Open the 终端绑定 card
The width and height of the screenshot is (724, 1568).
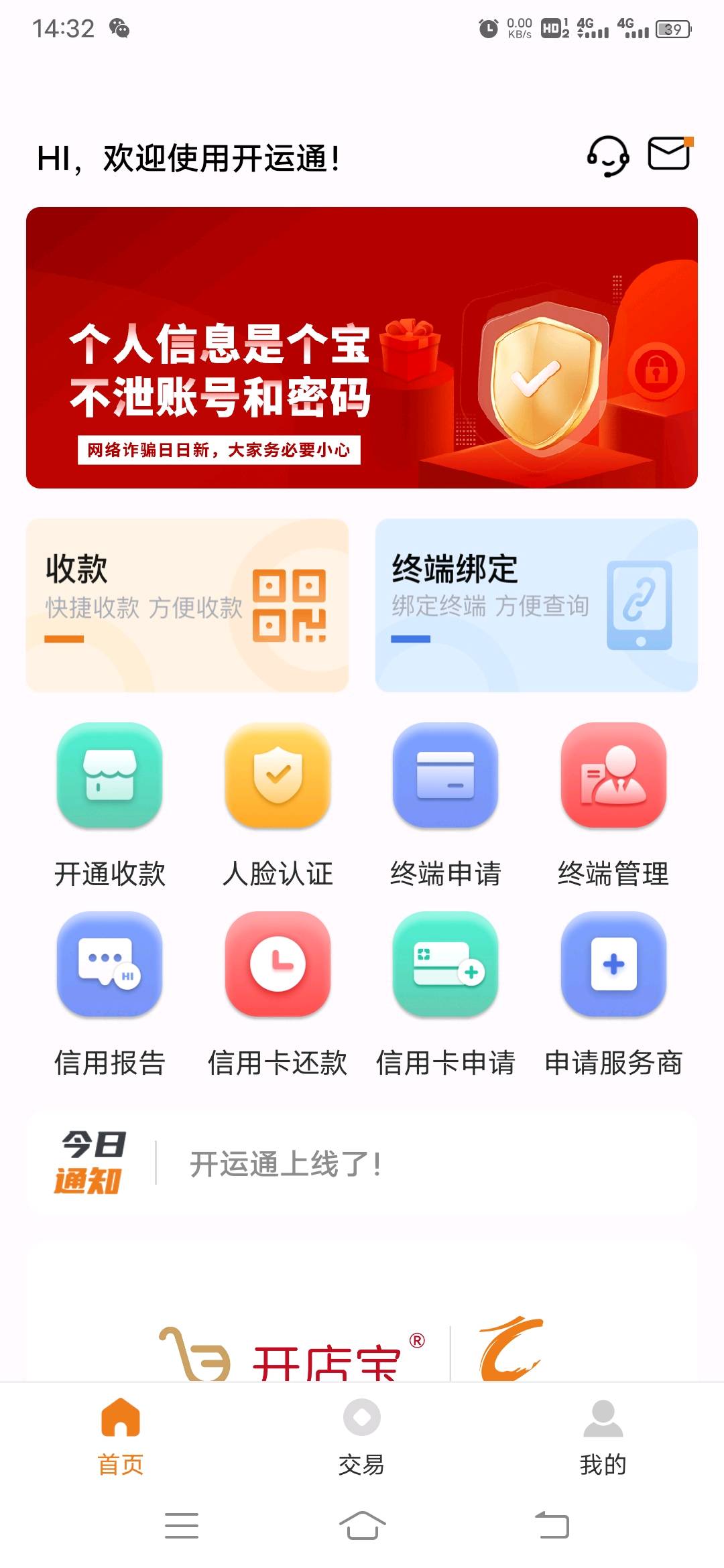click(x=536, y=605)
